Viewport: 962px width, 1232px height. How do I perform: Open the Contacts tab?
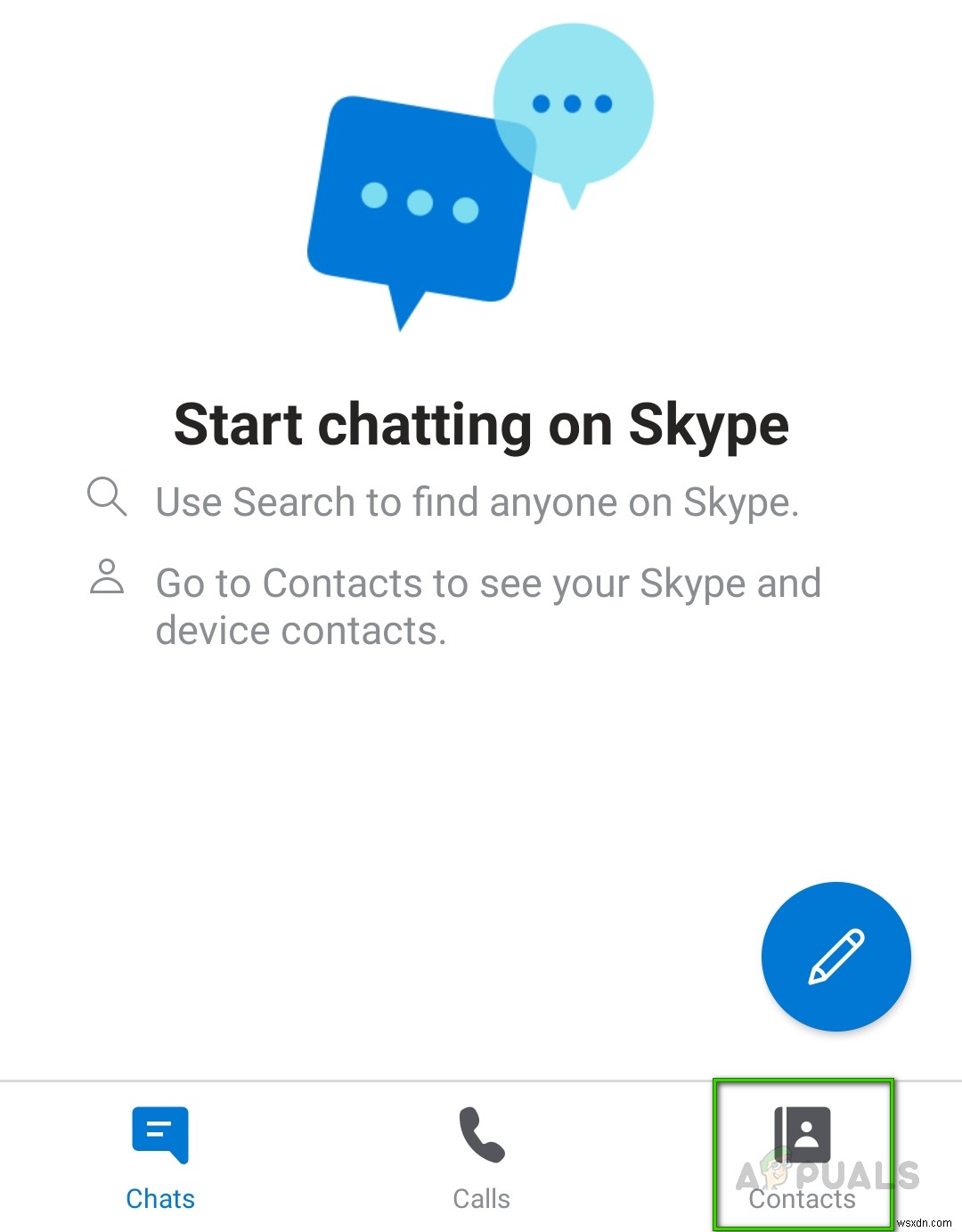802,1158
